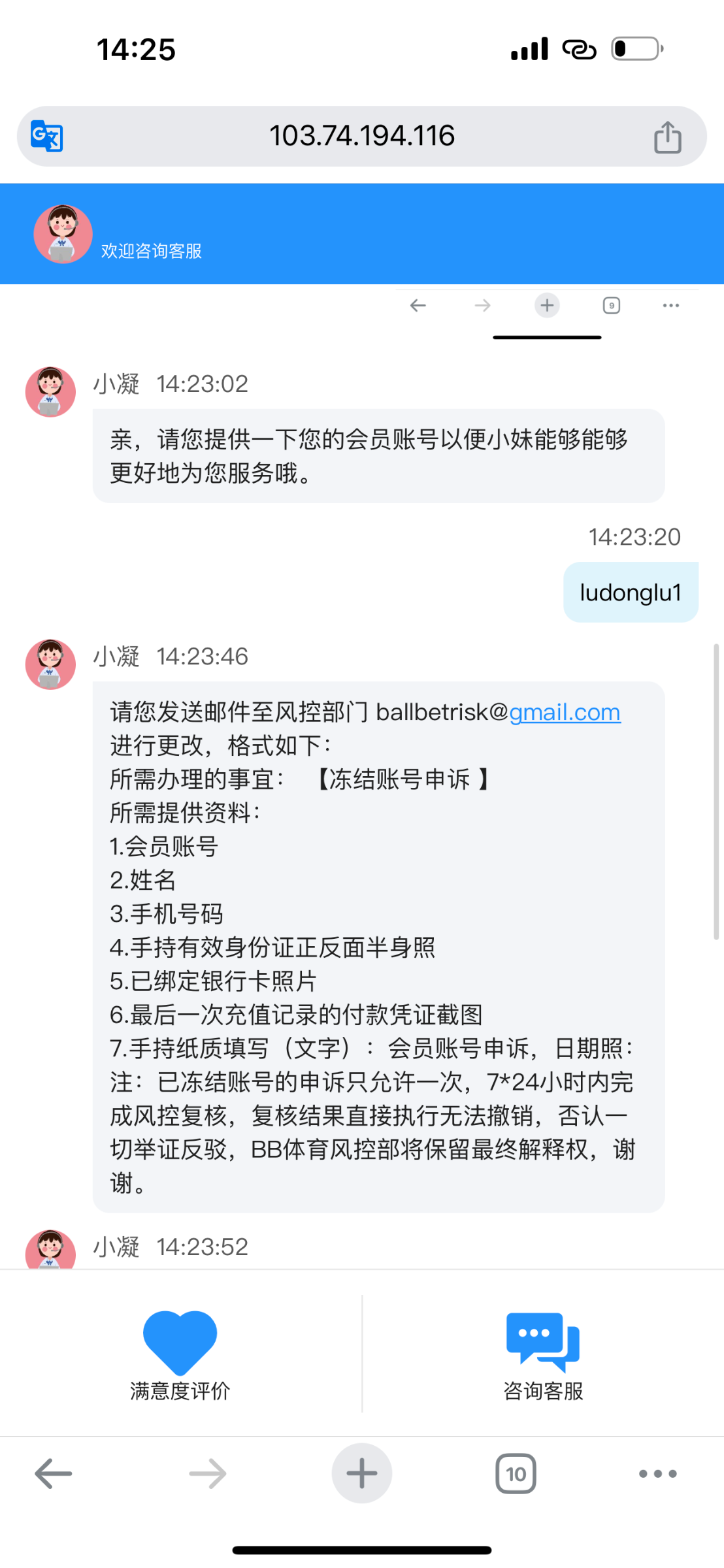This screenshot has height=1568, width=724.
Task: Open a new browser tab
Action: pyautogui.click(x=361, y=1474)
